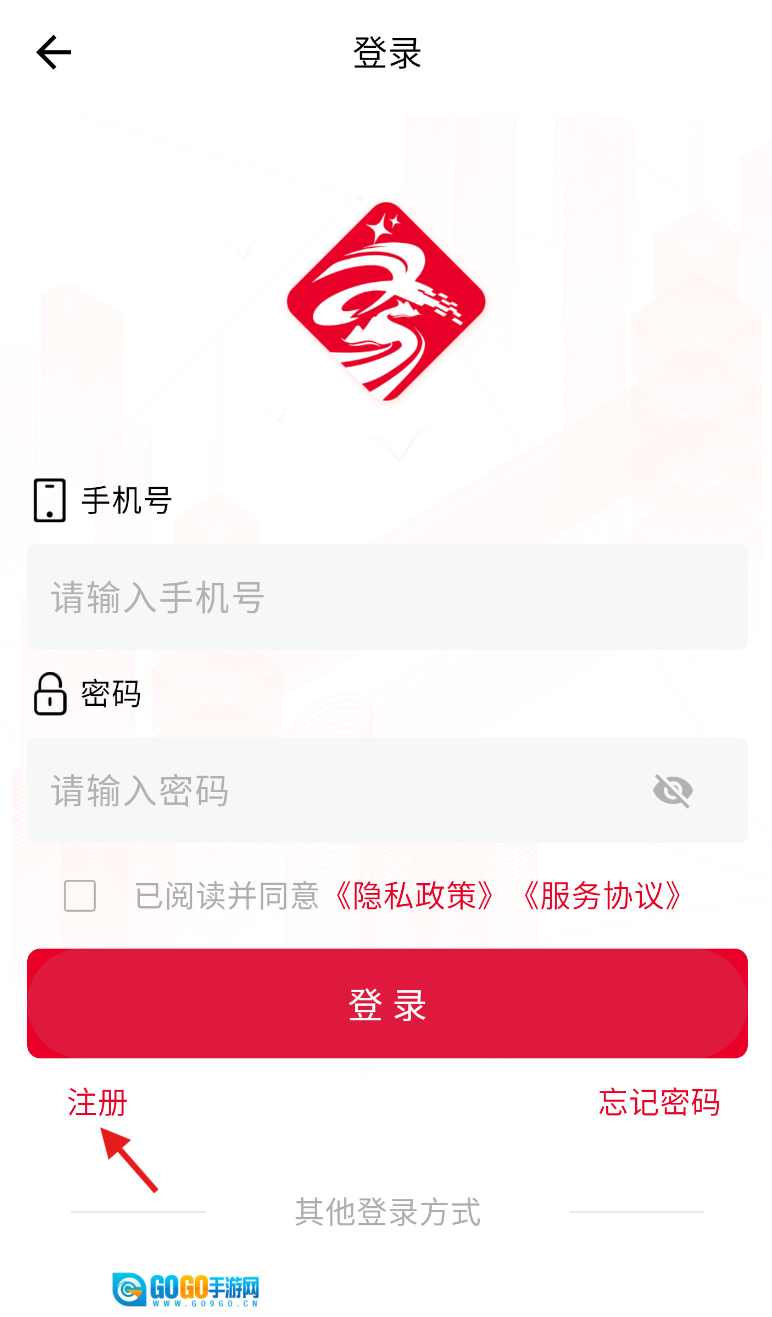Tap the red 登录 button
The height and width of the screenshot is (1317, 772).
(x=387, y=1004)
